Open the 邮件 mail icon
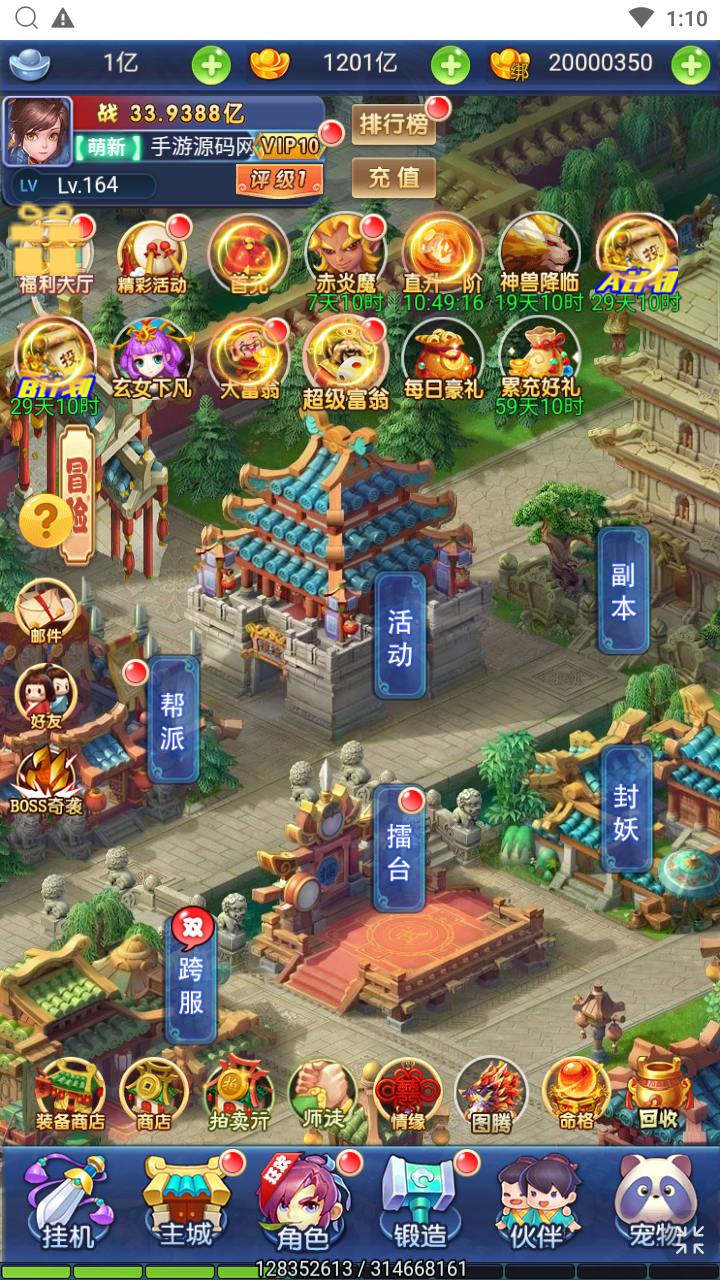The height and width of the screenshot is (1280, 720). [x=45, y=610]
